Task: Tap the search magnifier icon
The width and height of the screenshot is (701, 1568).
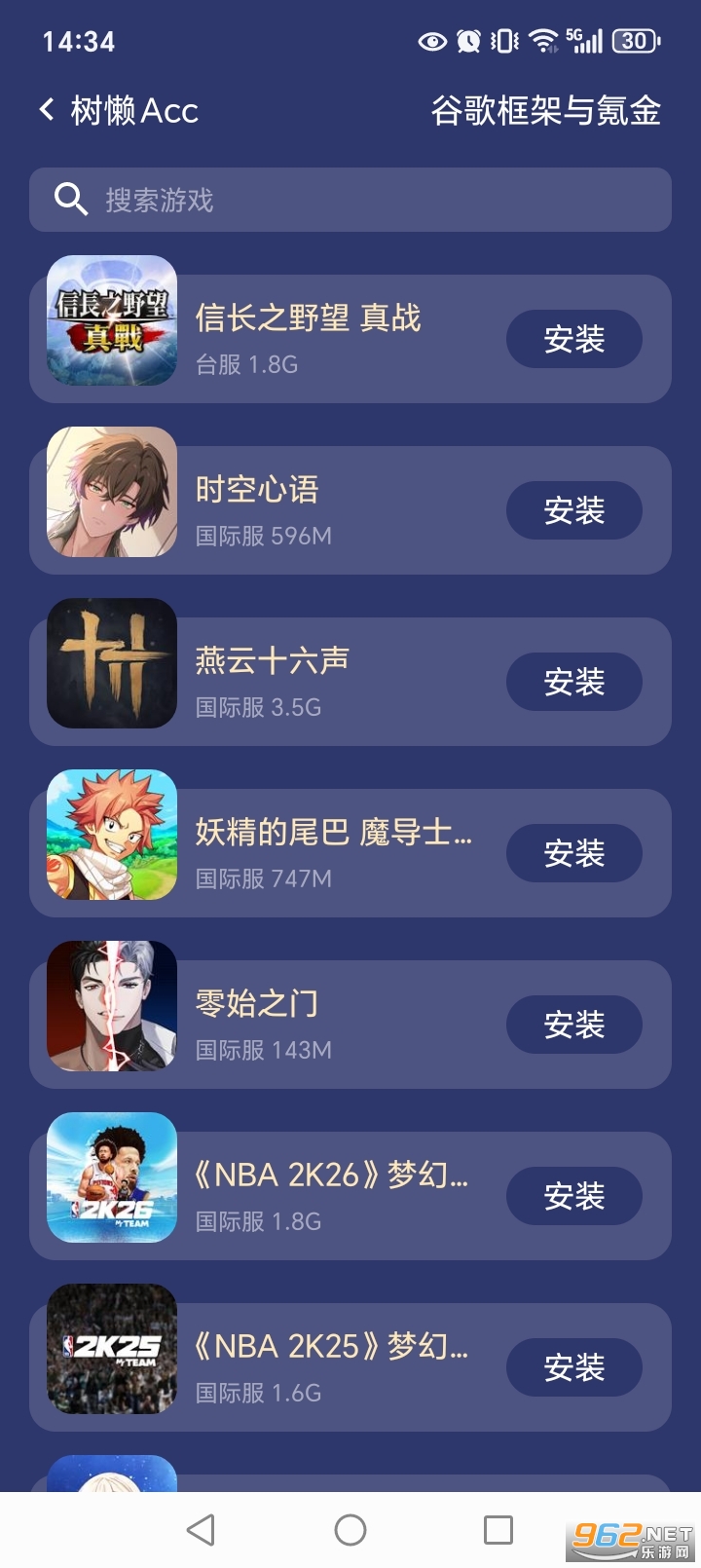Action: pyautogui.click(x=70, y=200)
